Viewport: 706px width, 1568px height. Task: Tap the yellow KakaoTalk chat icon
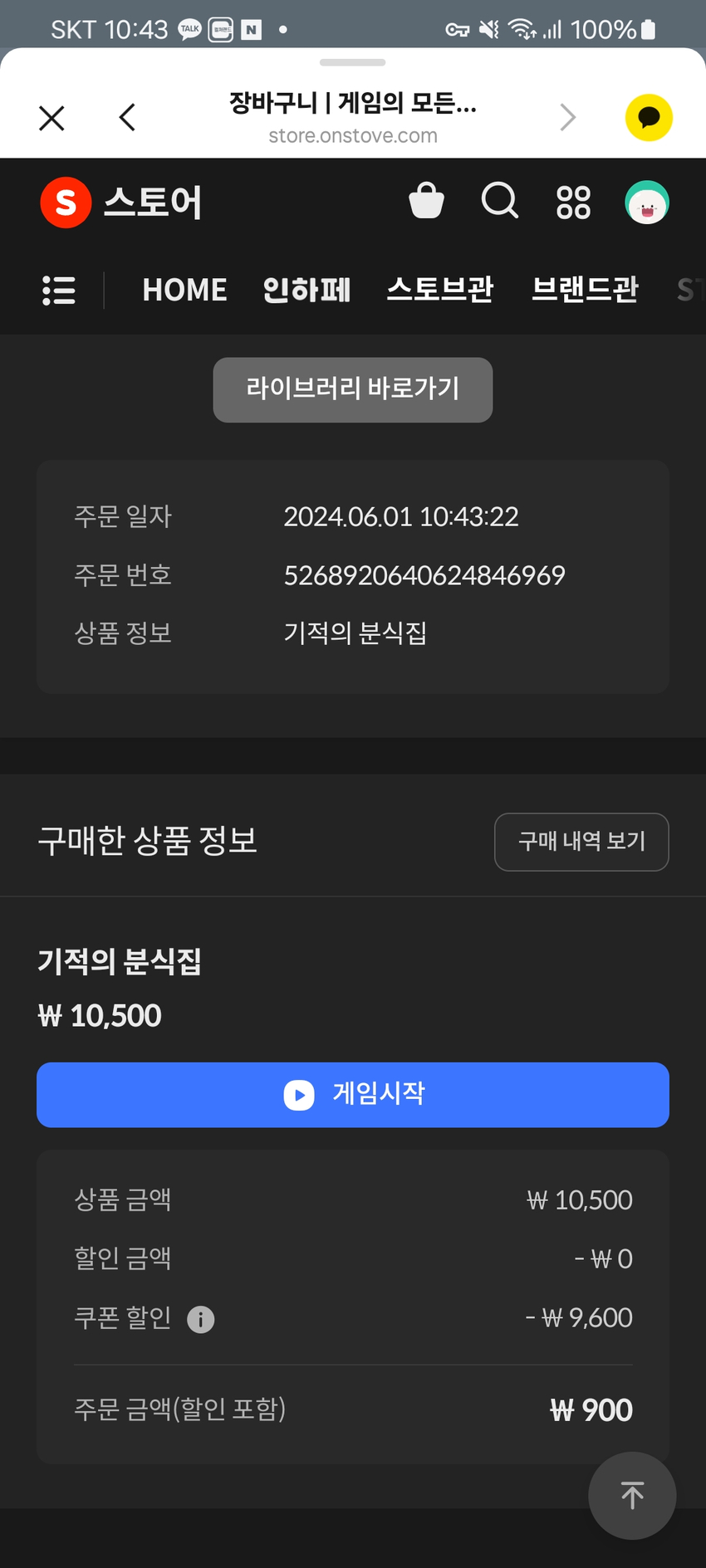[648, 118]
